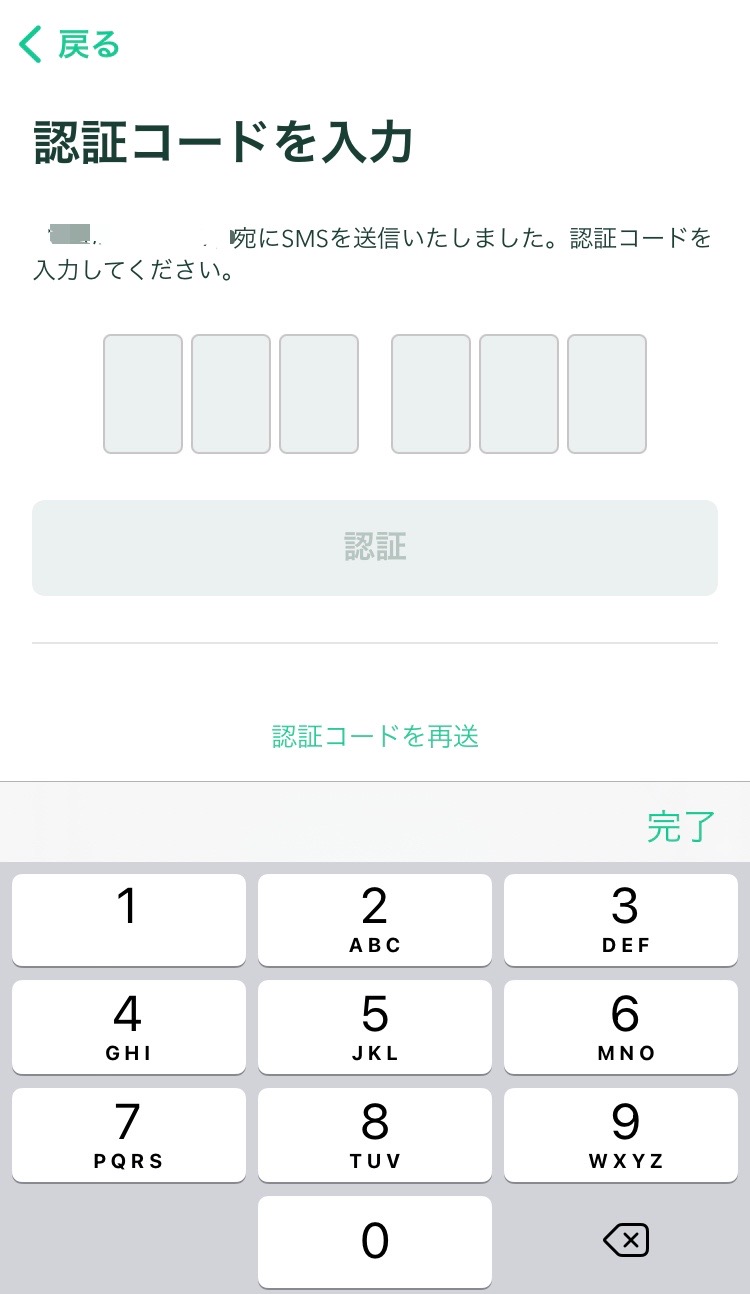Tap the first verification code box
Viewport: 750px width, 1294px height.
pos(143,394)
